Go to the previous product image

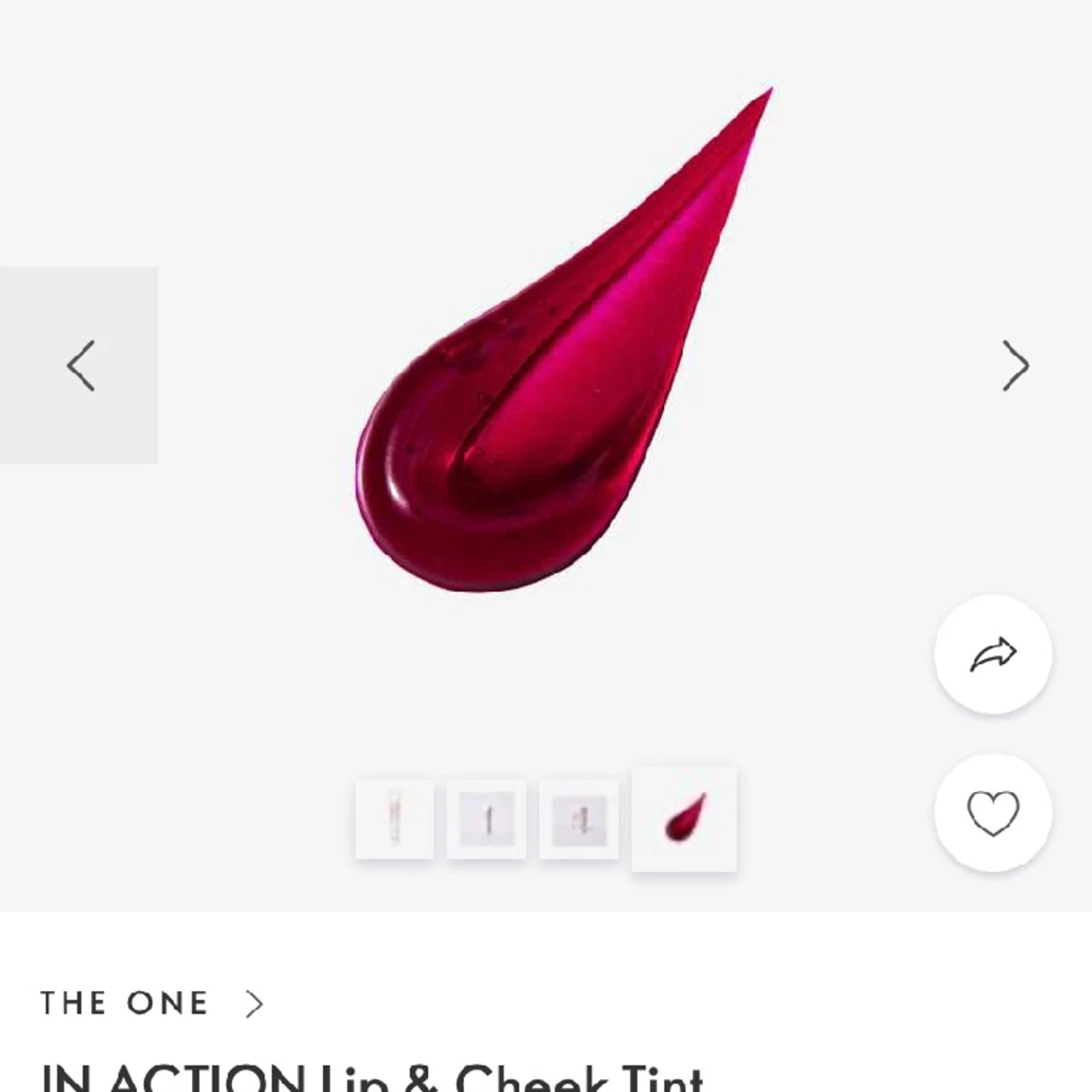(x=81, y=365)
